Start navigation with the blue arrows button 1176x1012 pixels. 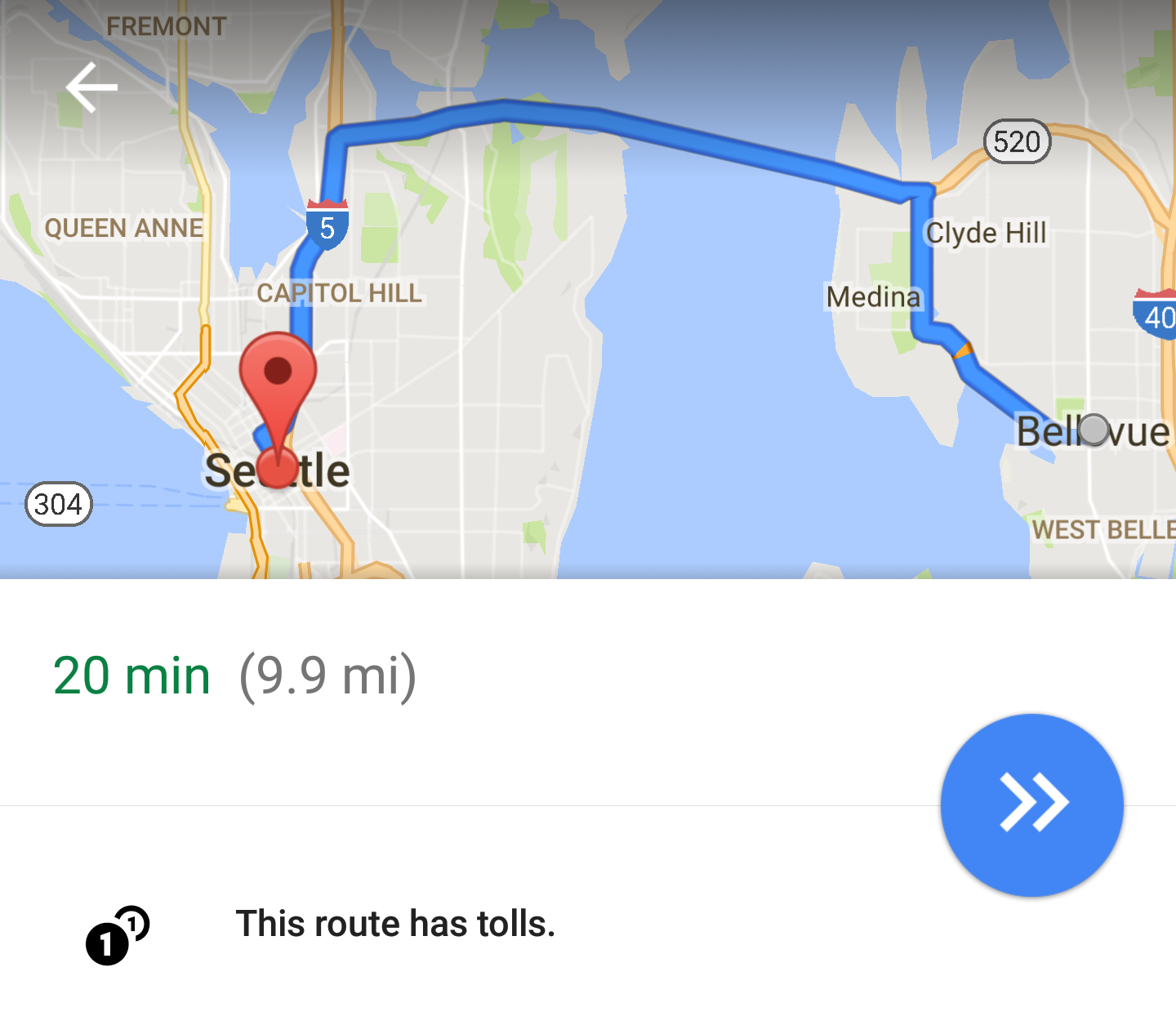1031,805
